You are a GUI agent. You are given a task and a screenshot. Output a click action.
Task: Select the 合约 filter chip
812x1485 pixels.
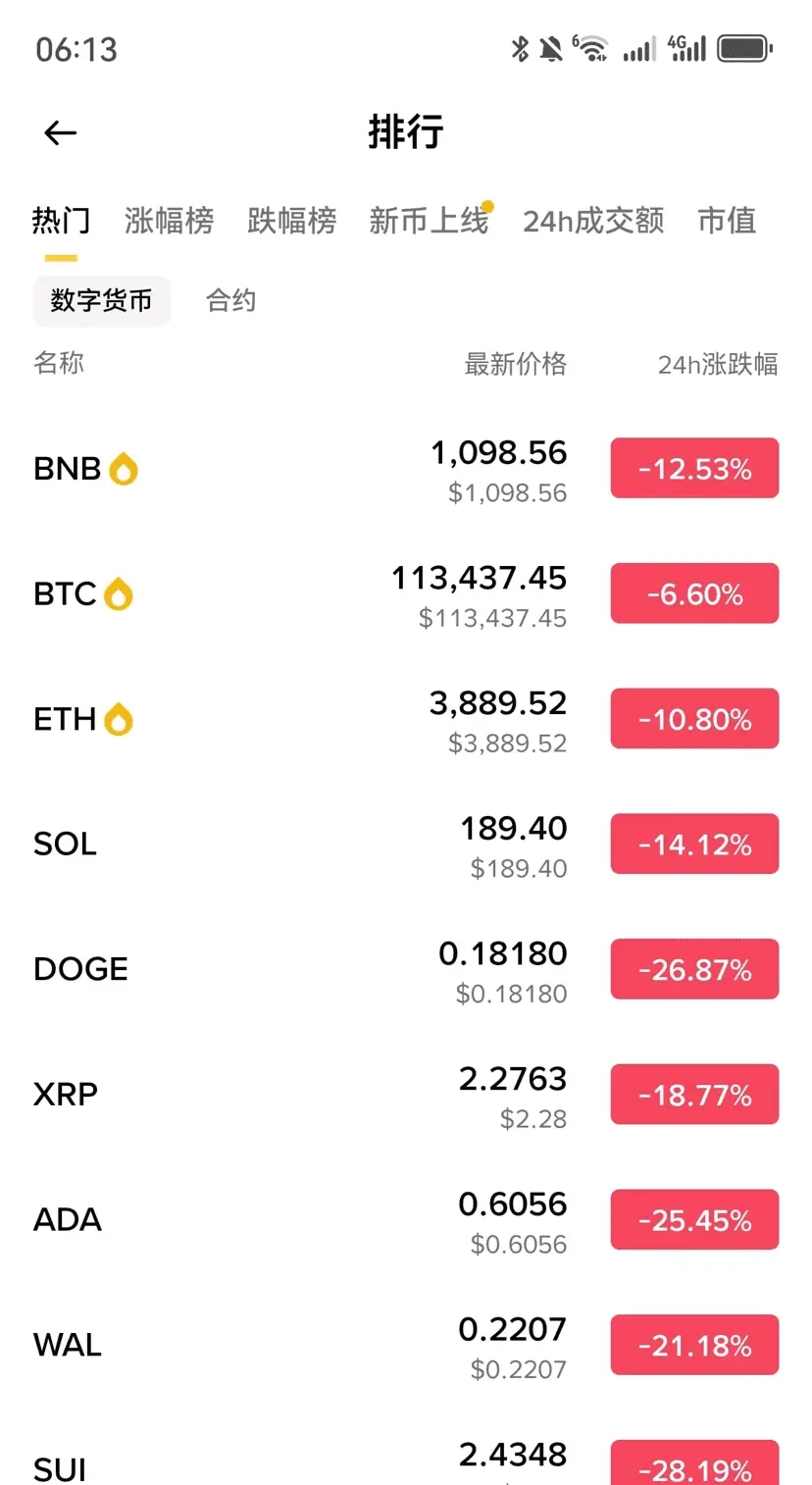coord(231,300)
